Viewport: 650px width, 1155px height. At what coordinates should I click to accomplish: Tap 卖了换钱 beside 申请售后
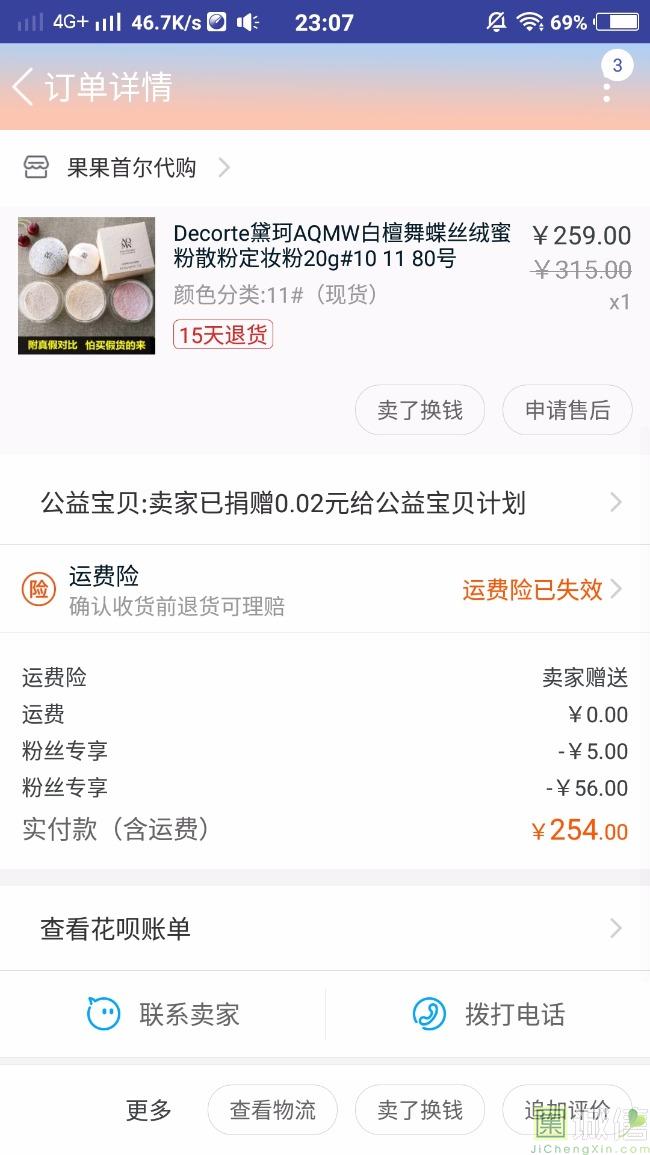pos(420,410)
